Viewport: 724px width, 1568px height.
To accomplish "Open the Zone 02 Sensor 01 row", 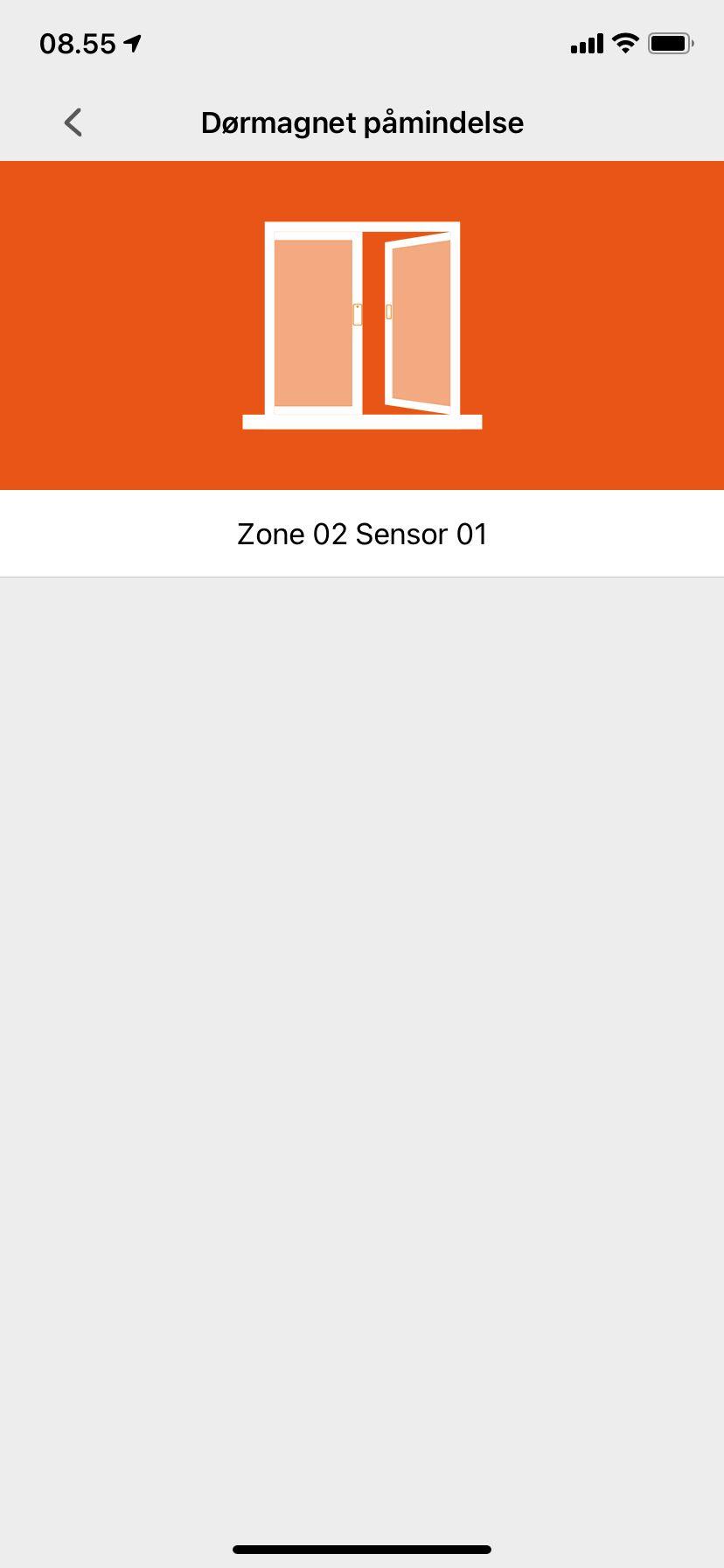I will (x=362, y=534).
